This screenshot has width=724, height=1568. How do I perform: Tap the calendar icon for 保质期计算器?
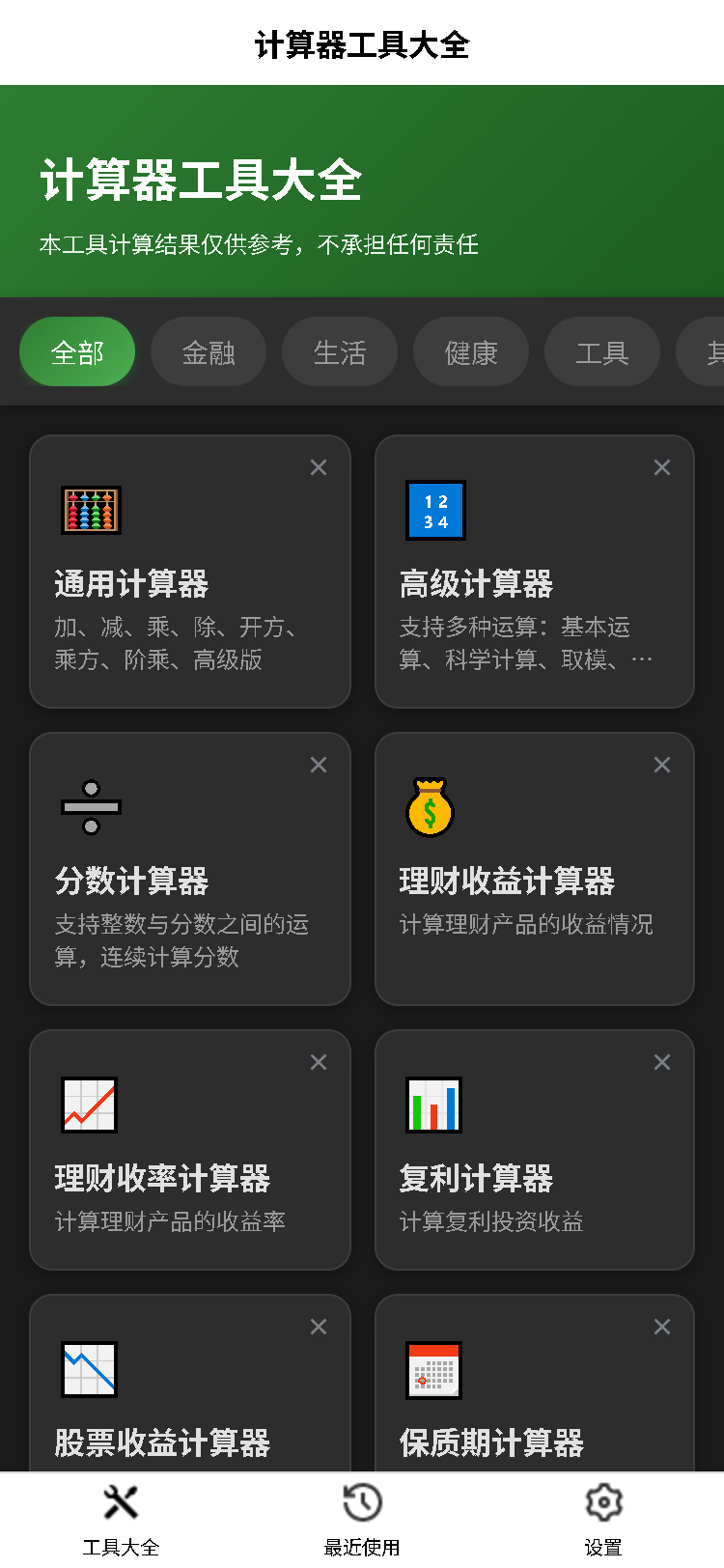(435, 1369)
